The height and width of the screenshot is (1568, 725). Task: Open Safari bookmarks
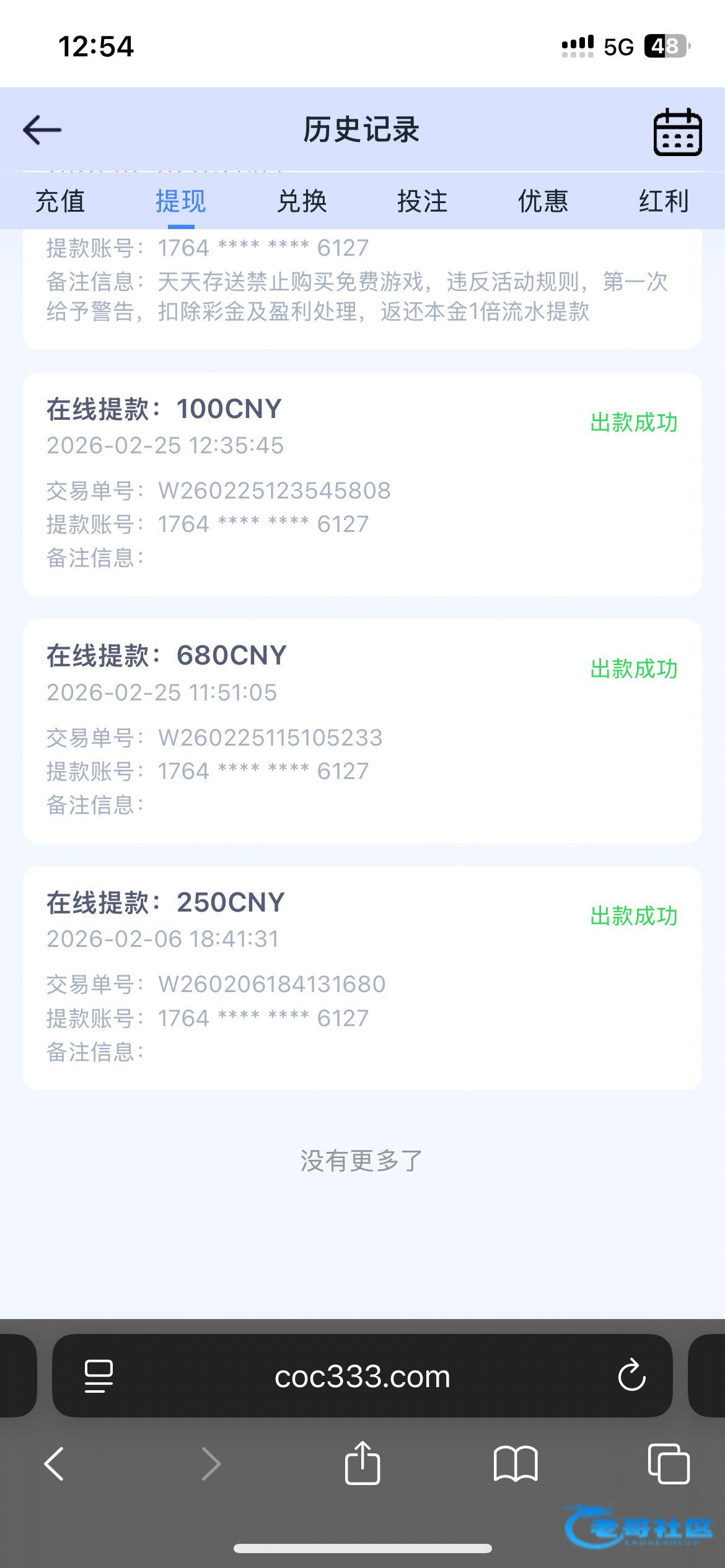516,1464
